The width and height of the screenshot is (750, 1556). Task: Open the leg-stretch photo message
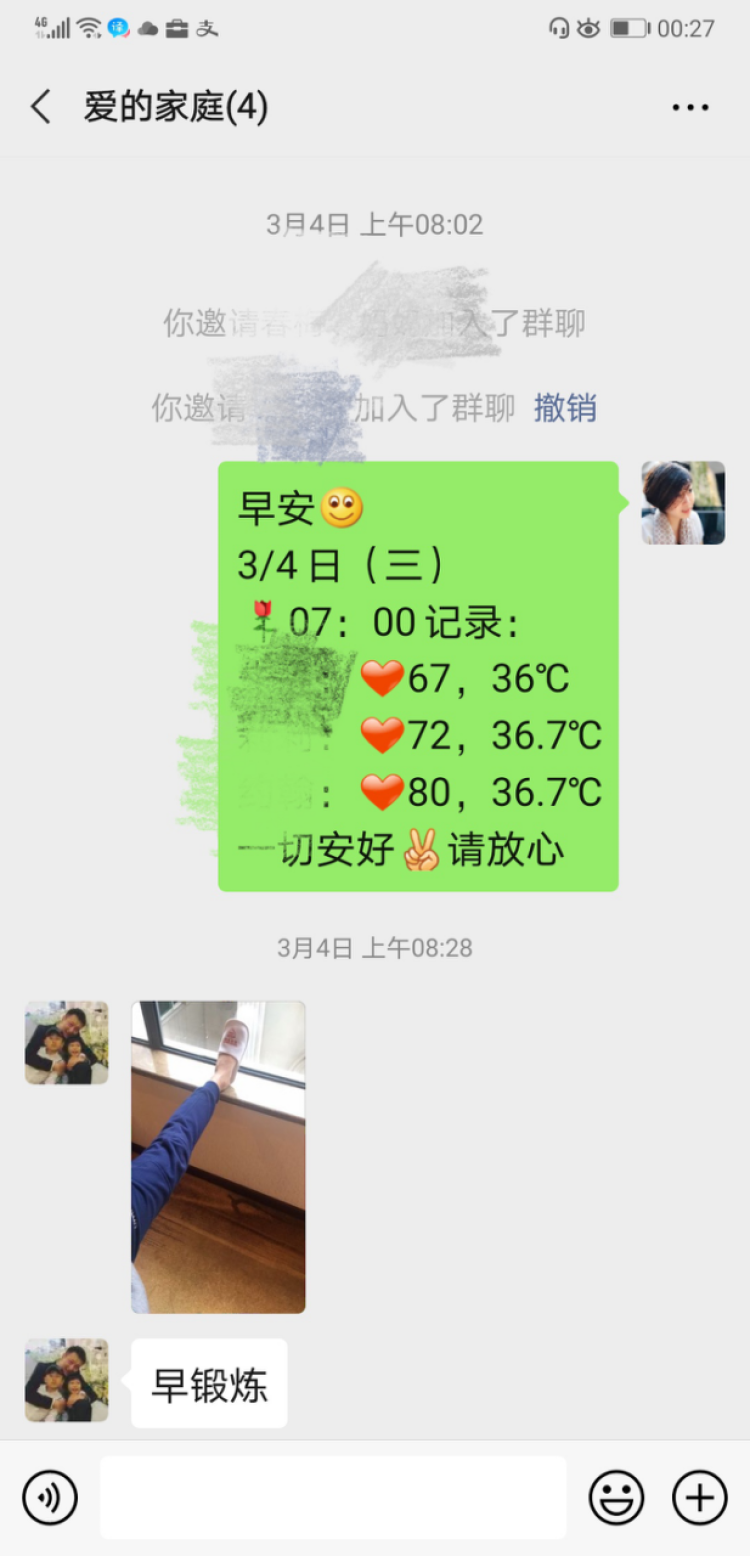tap(218, 1156)
